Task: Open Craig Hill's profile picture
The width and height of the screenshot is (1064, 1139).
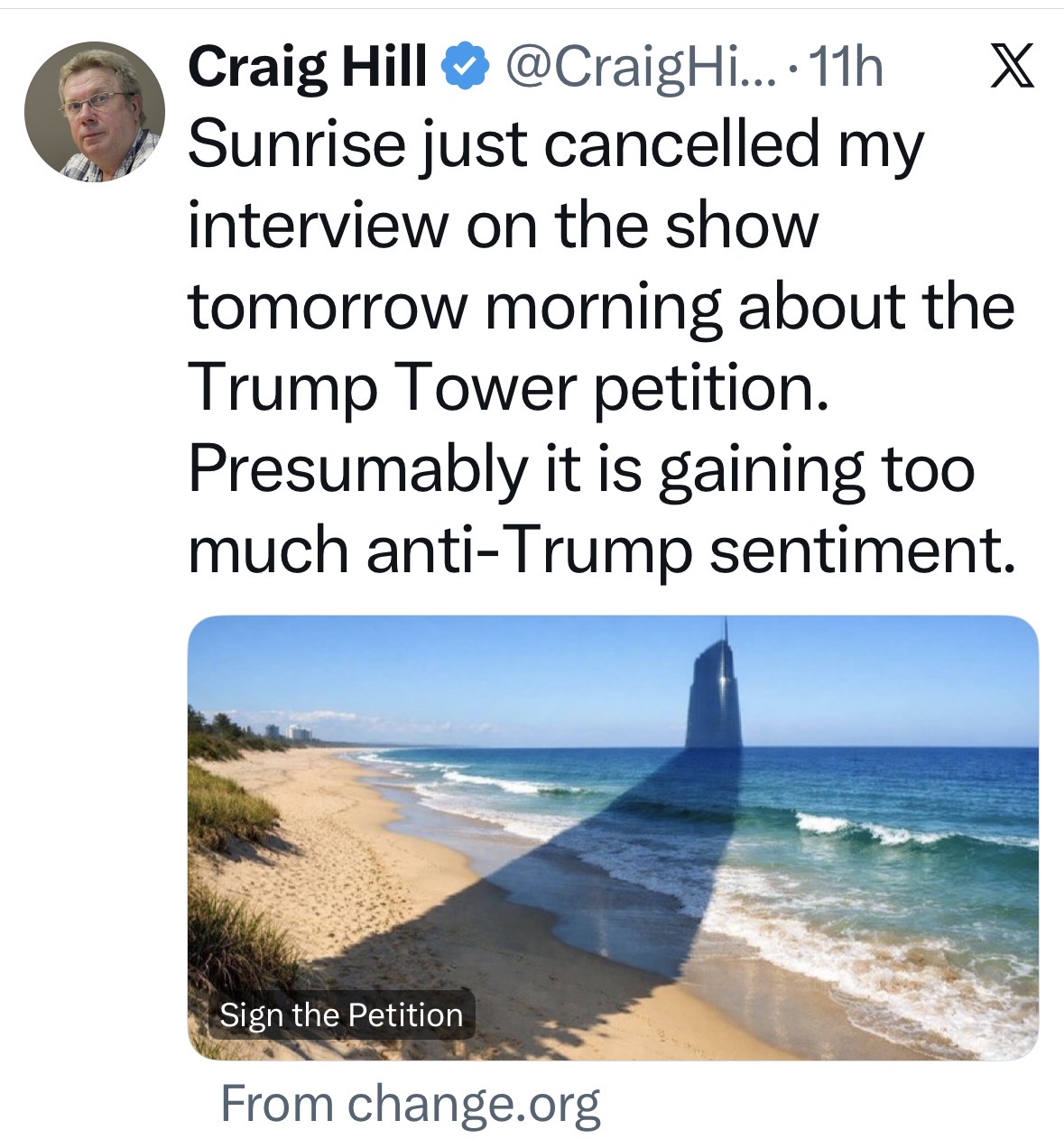Action: [x=94, y=111]
